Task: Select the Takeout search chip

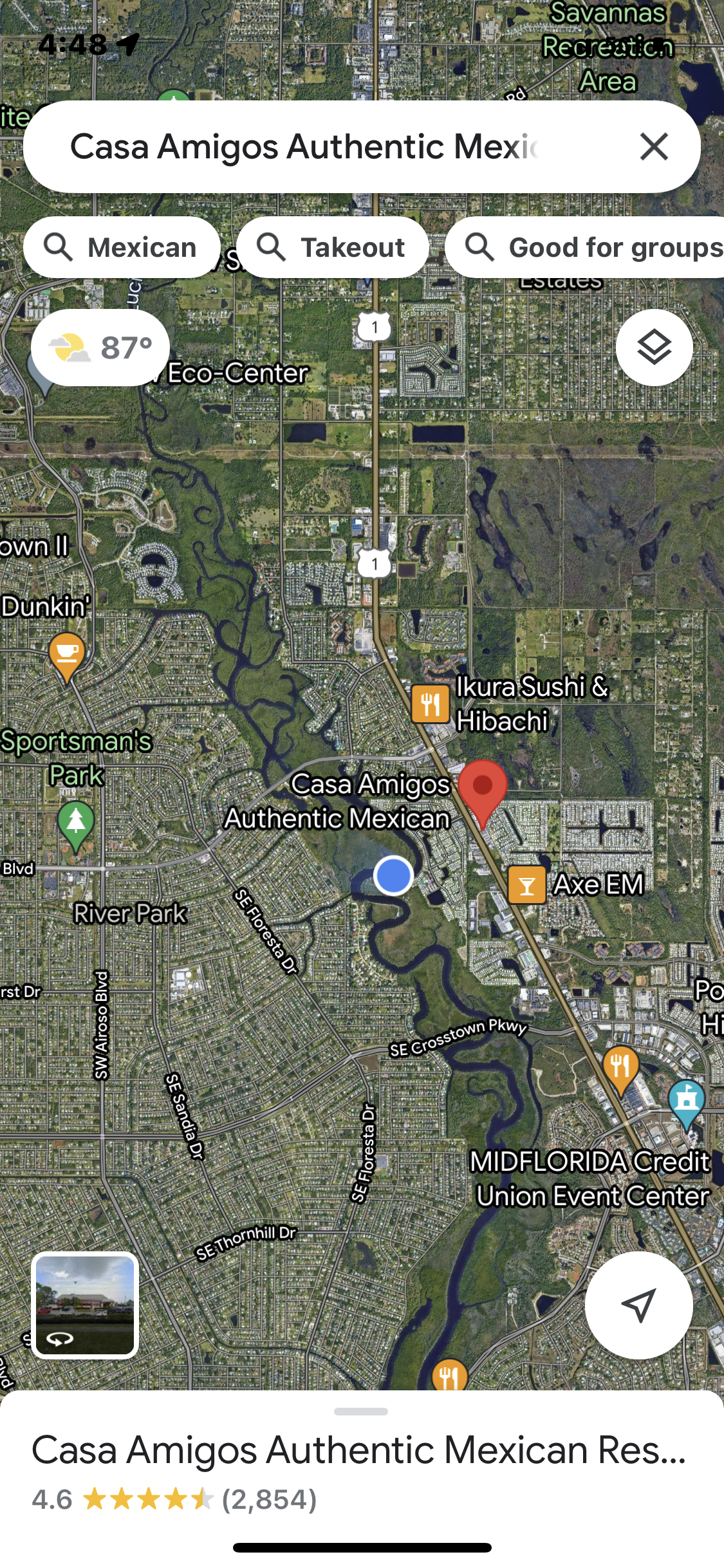Action: pos(332,248)
